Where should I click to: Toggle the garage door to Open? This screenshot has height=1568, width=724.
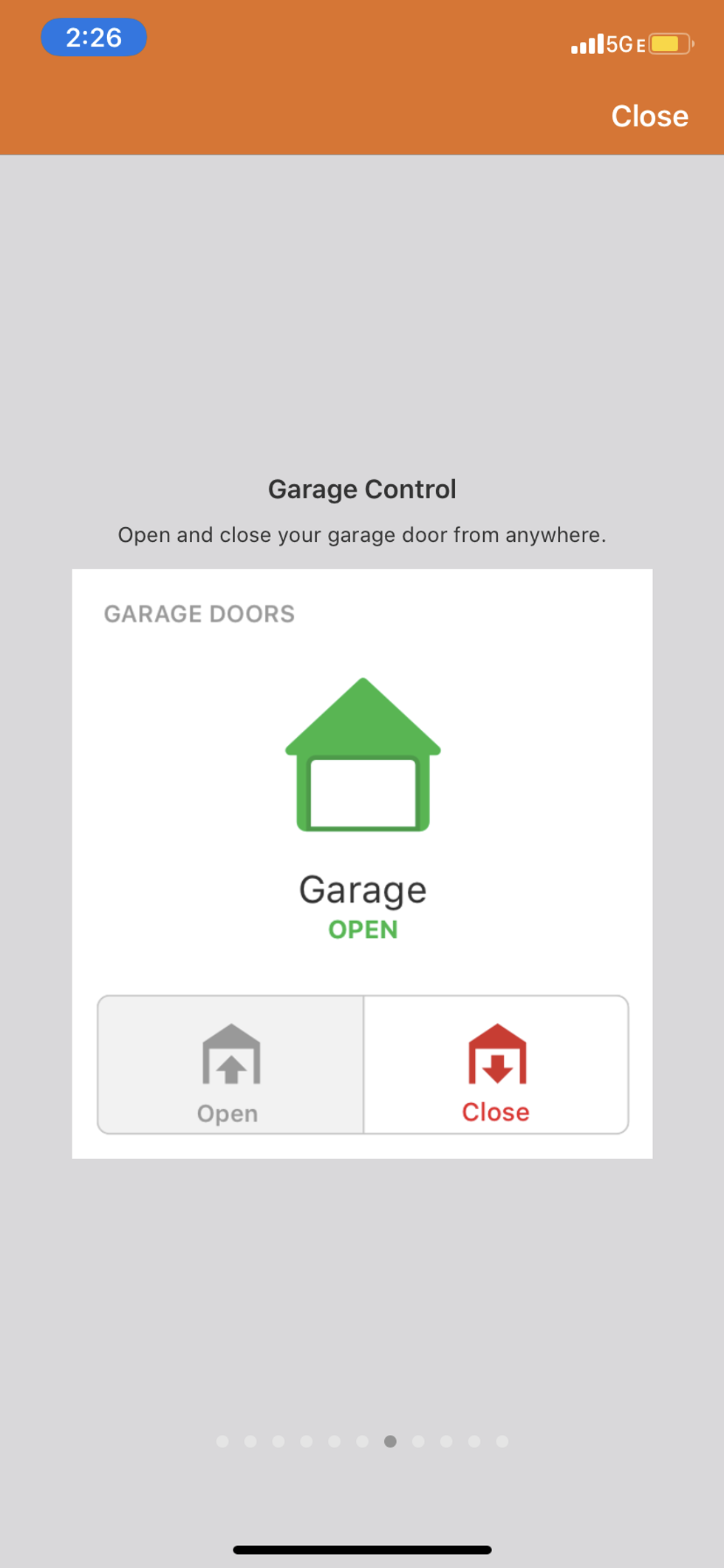click(230, 1065)
